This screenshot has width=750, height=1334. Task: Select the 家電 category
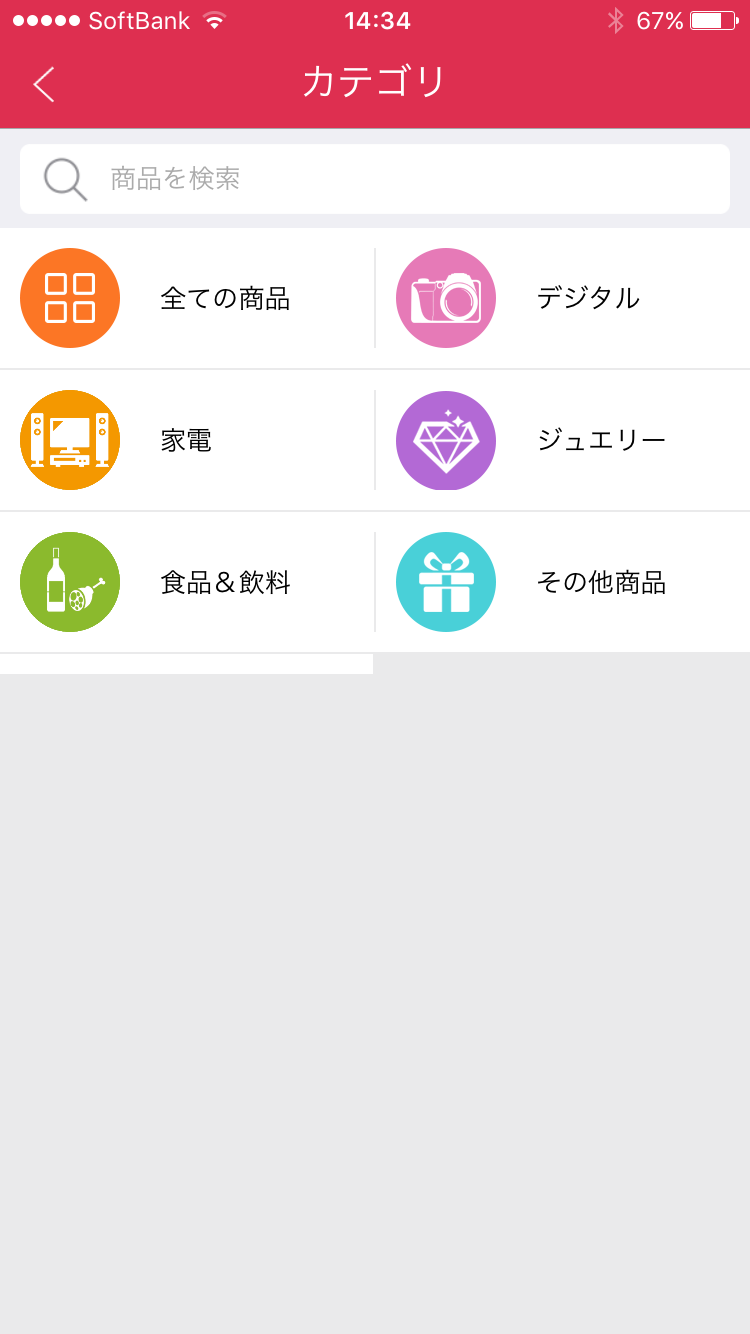click(187, 440)
